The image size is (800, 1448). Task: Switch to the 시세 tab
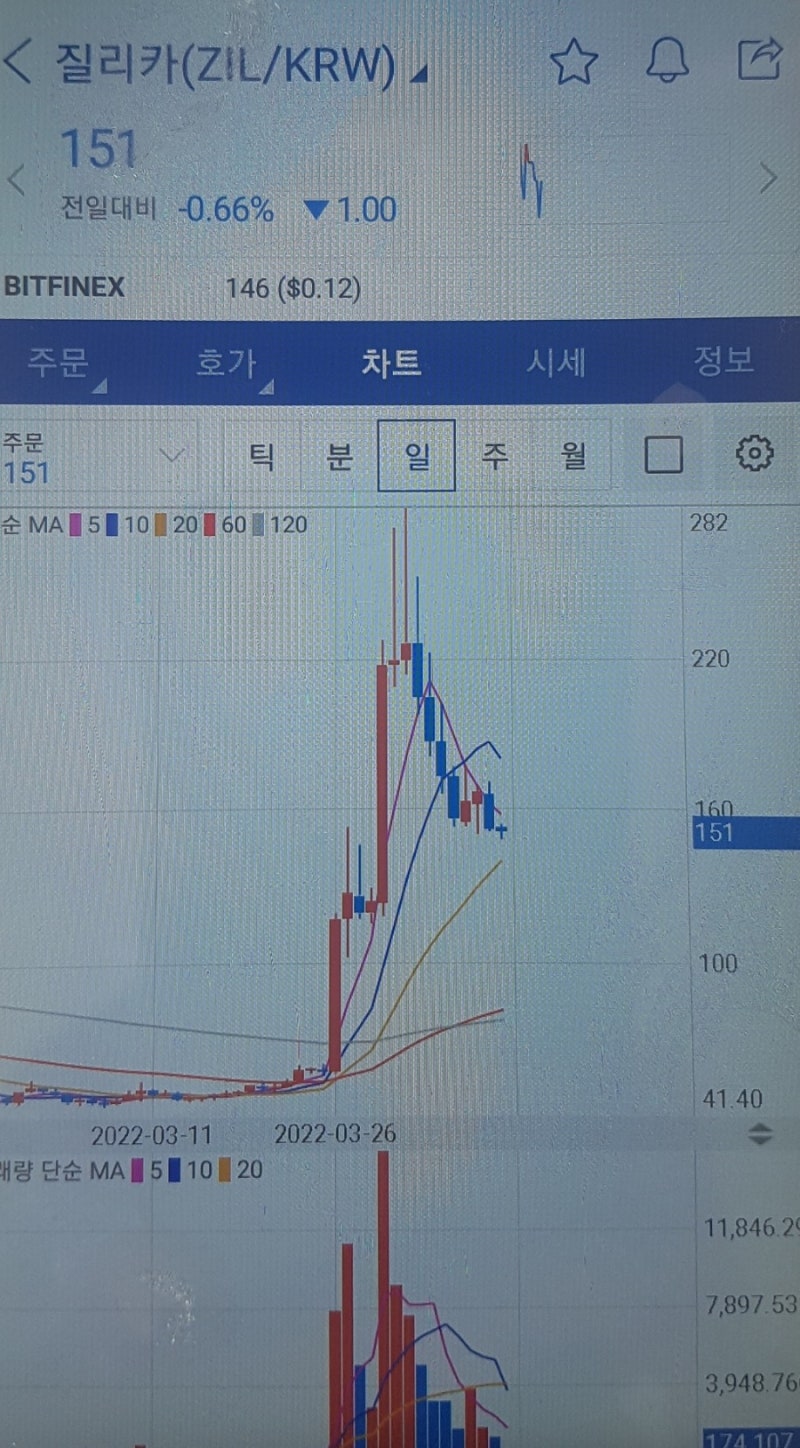click(556, 362)
